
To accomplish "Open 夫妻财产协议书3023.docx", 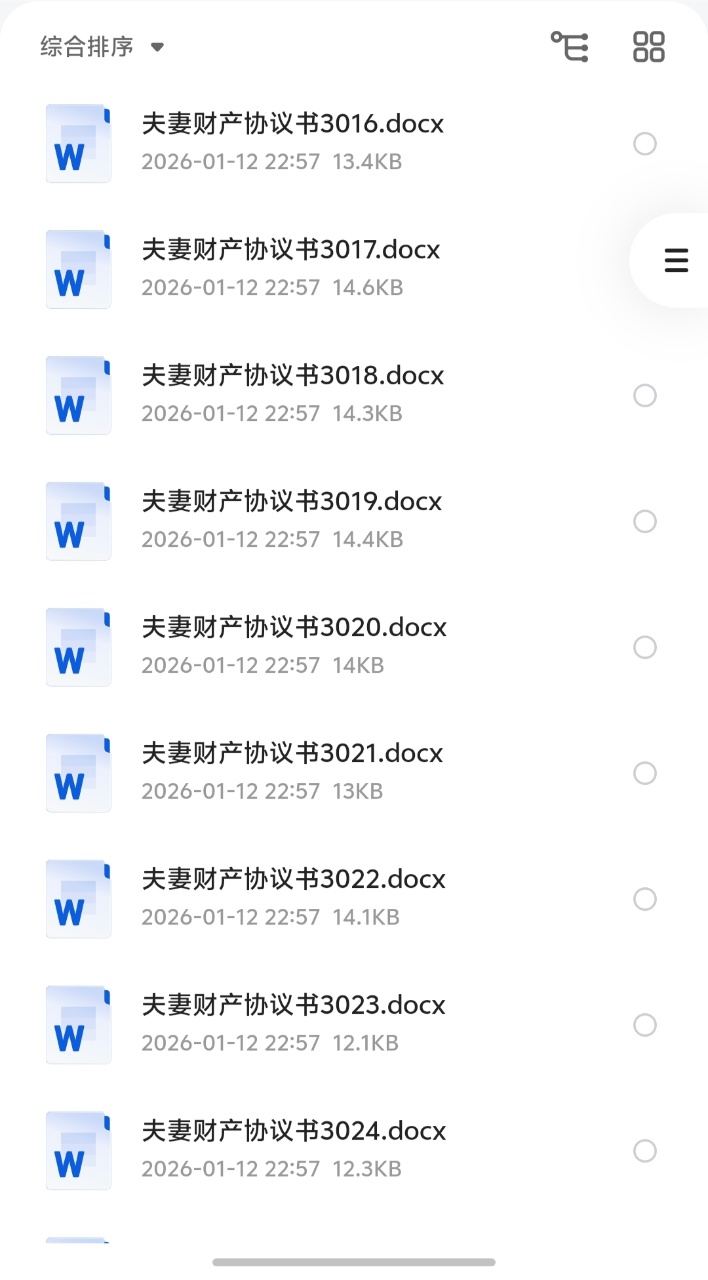I will (293, 1006).
